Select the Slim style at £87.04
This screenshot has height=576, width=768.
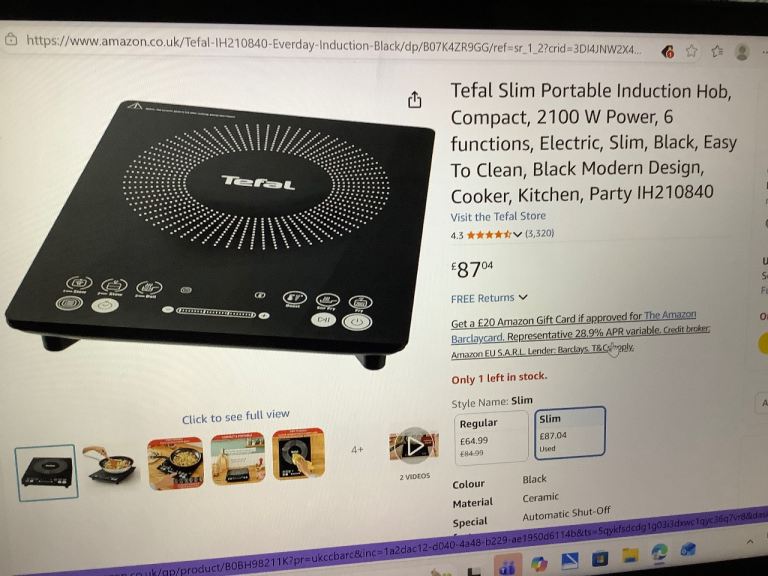click(x=569, y=431)
